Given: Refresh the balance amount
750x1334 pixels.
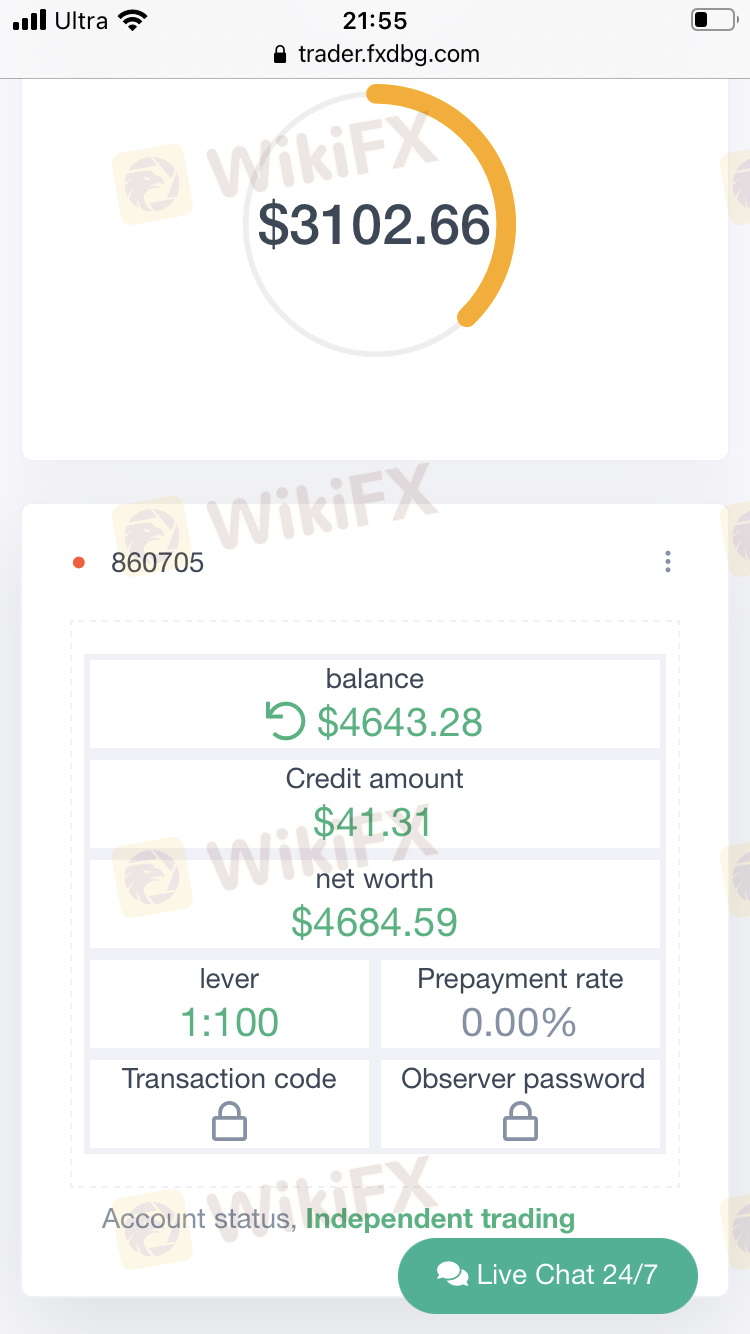Looking at the screenshot, I should point(285,721).
